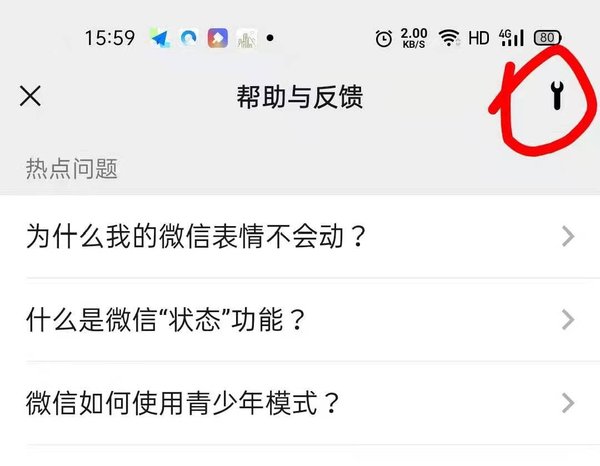Open 为什么我的微信表情不会动？
The width and height of the screenshot is (600, 466).
[x=298, y=237]
